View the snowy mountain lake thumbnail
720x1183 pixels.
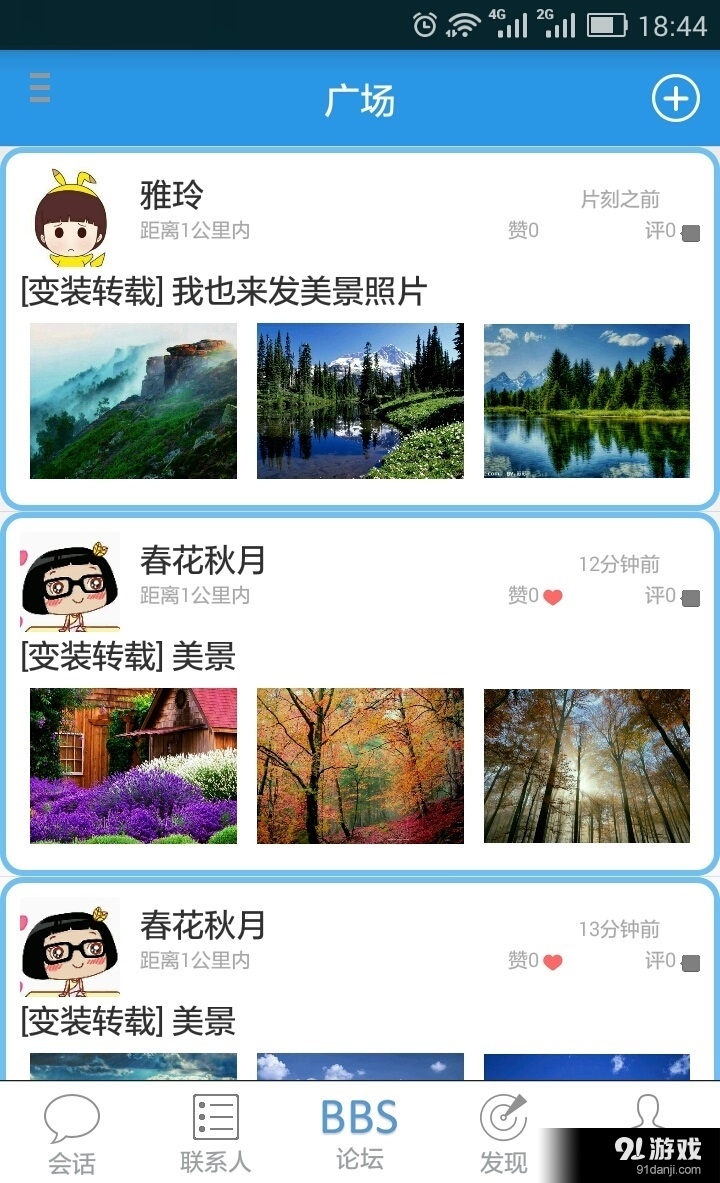click(x=360, y=400)
